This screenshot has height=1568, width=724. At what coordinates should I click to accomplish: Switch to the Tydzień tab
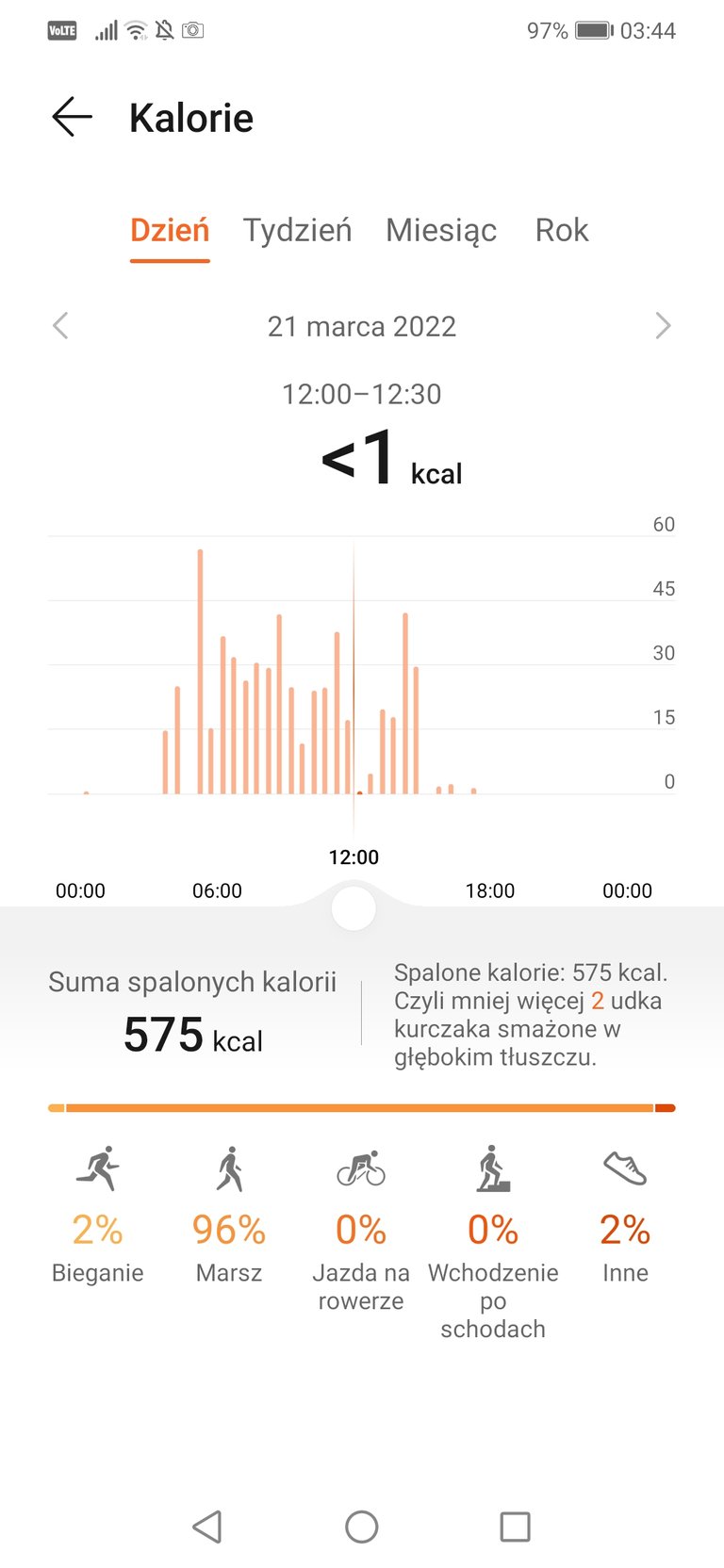297,230
